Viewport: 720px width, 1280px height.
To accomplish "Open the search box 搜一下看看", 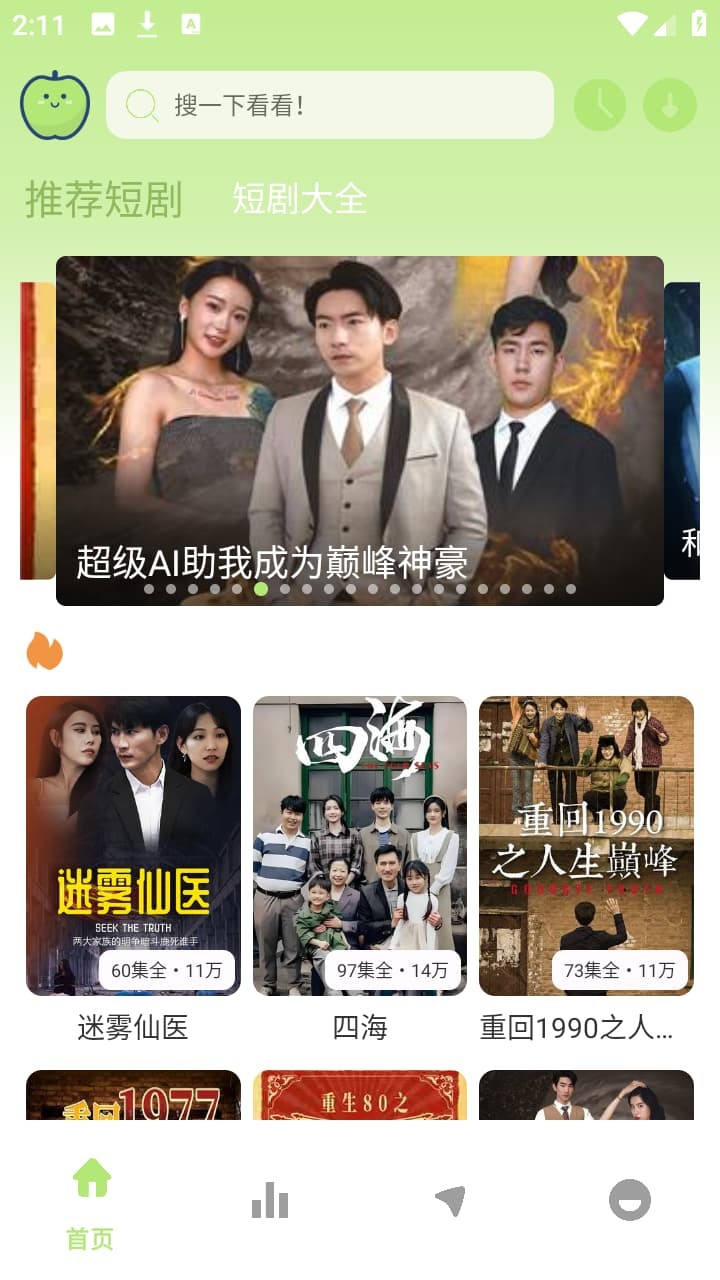I will point(330,105).
